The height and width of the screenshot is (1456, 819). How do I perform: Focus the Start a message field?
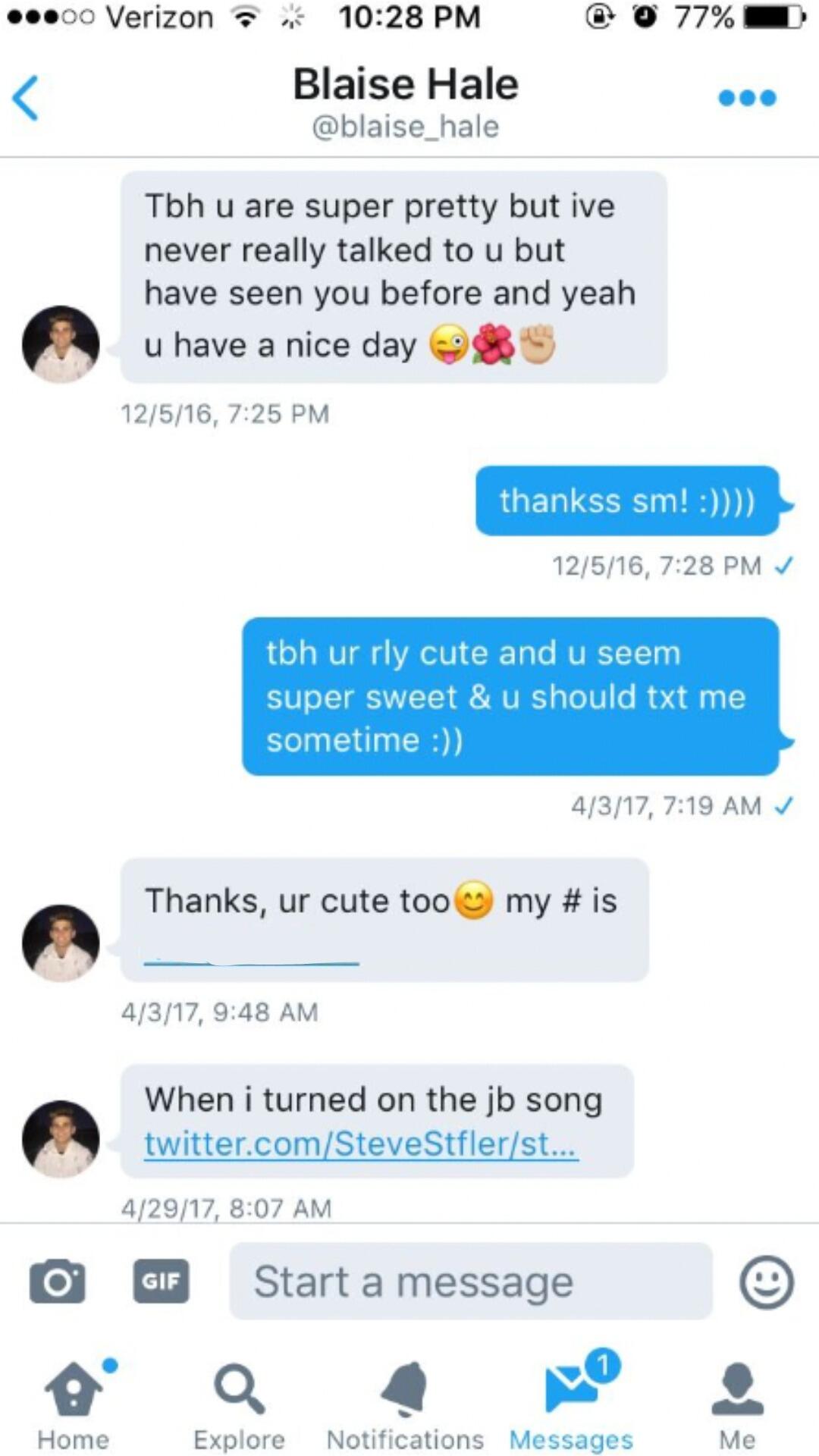point(471,1282)
